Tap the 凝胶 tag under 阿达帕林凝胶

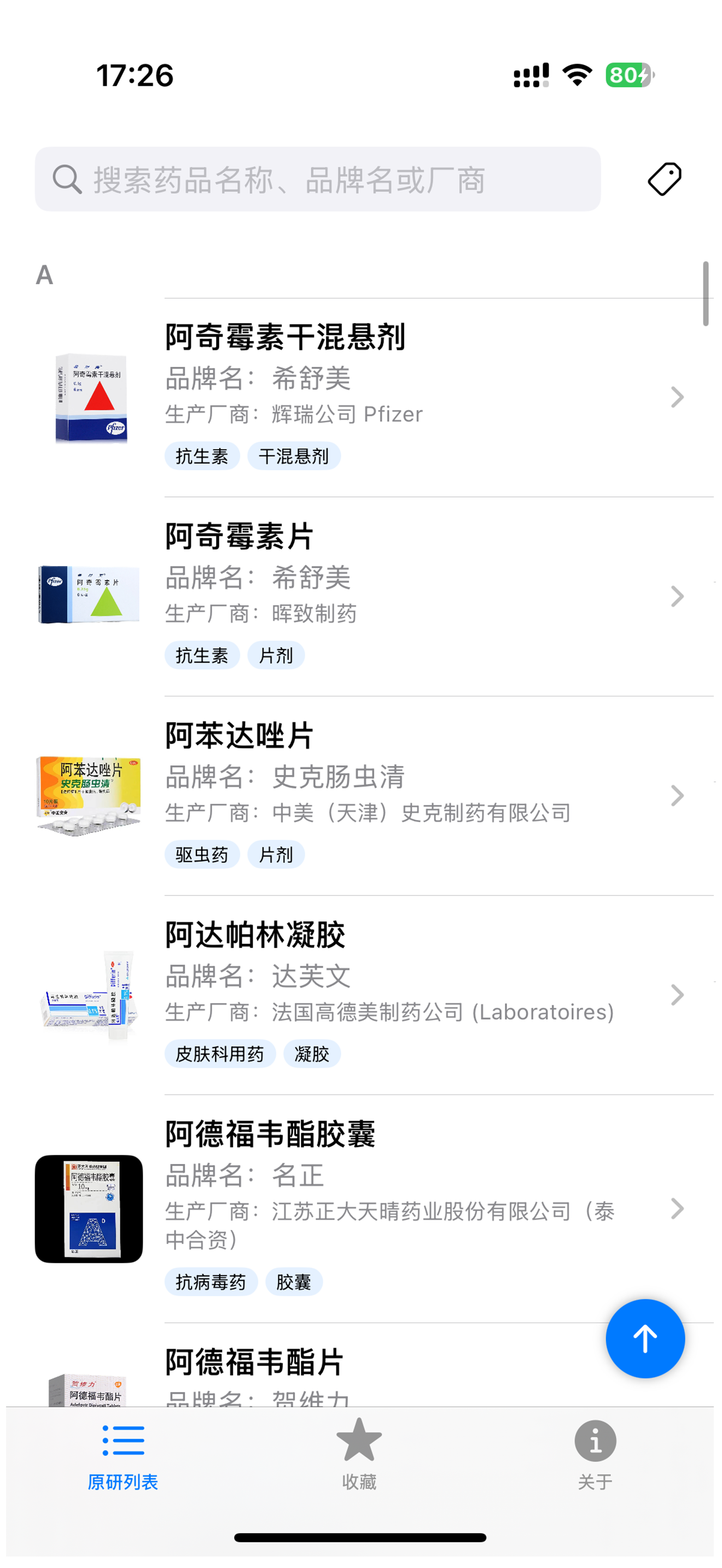(312, 1054)
